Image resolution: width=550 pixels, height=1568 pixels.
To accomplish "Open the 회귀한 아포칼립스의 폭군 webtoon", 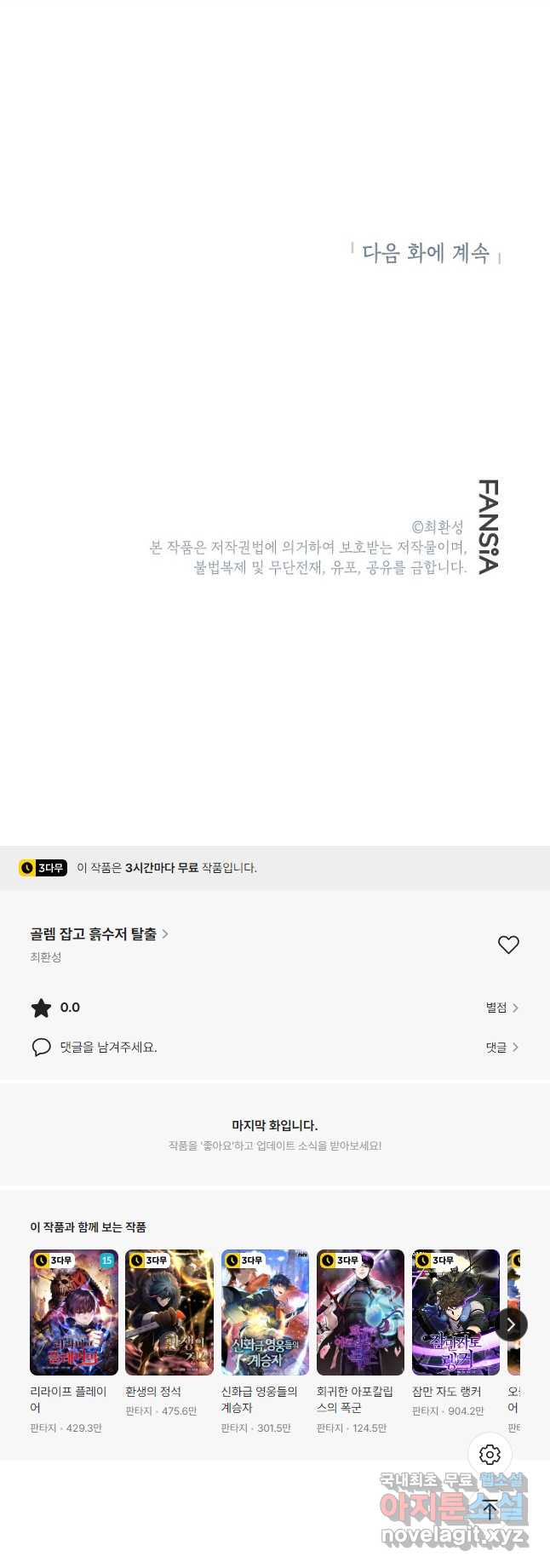I will pyautogui.click(x=360, y=1312).
